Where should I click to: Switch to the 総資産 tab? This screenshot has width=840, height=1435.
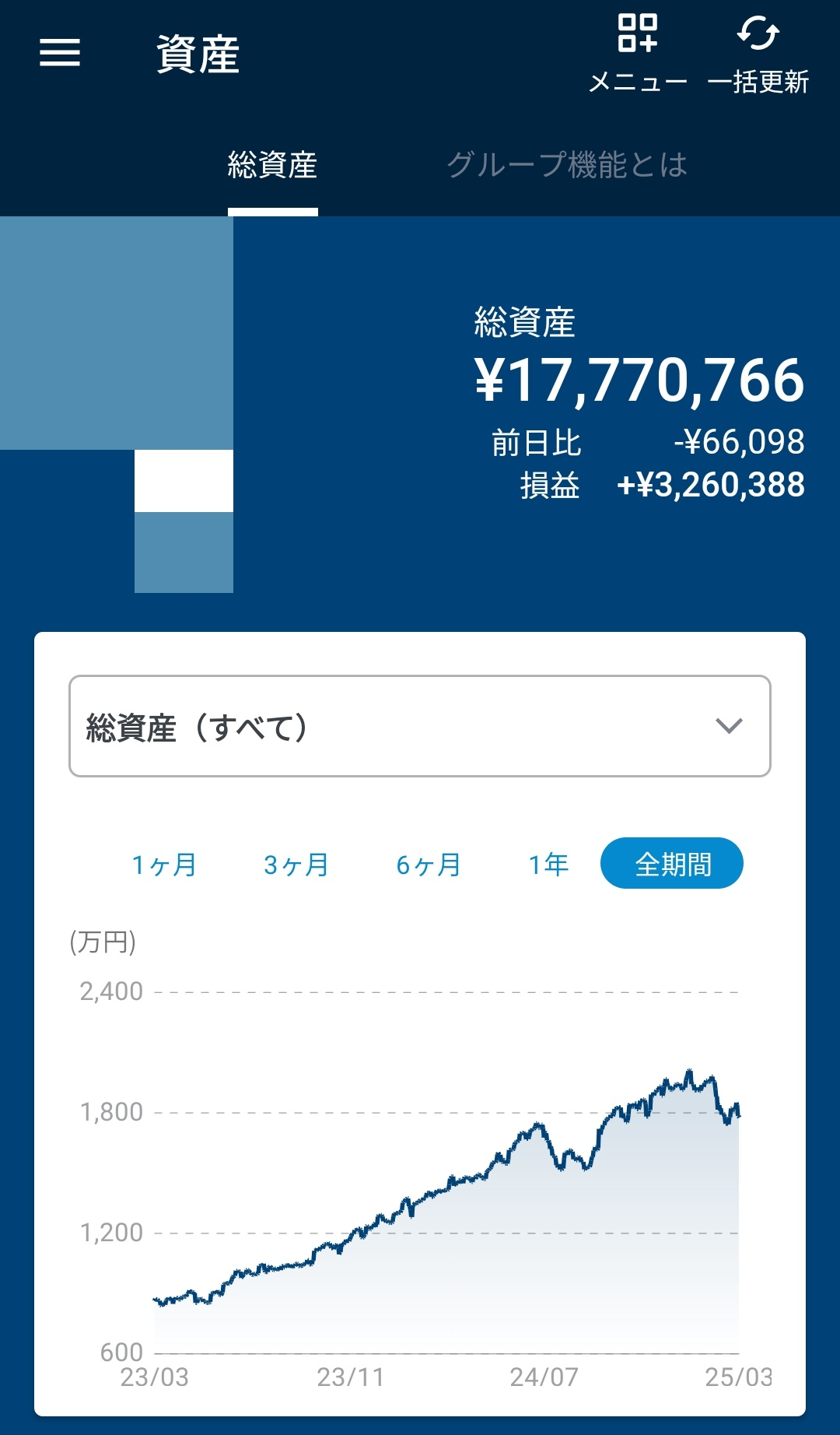pyautogui.click(x=272, y=165)
